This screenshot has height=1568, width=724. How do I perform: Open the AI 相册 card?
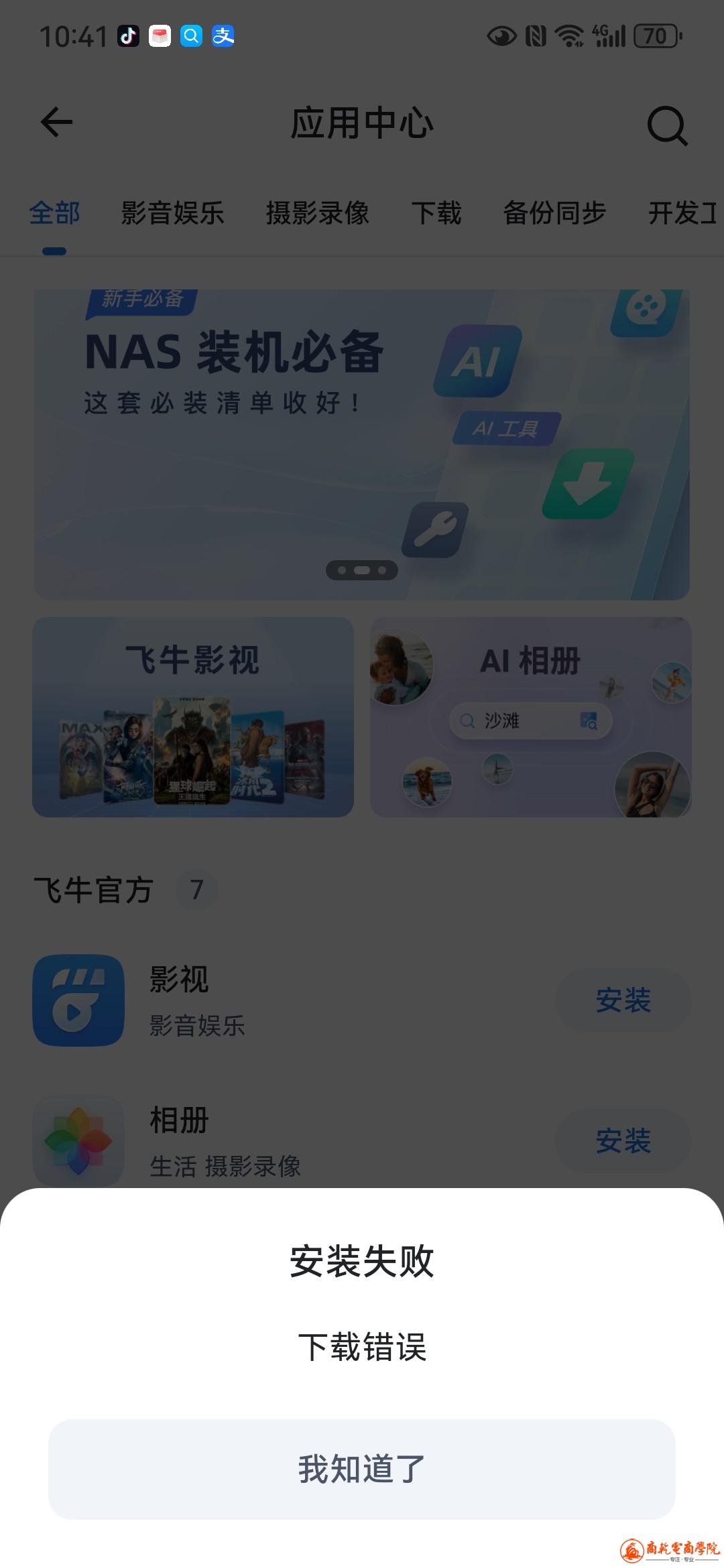[x=530, y=717]
